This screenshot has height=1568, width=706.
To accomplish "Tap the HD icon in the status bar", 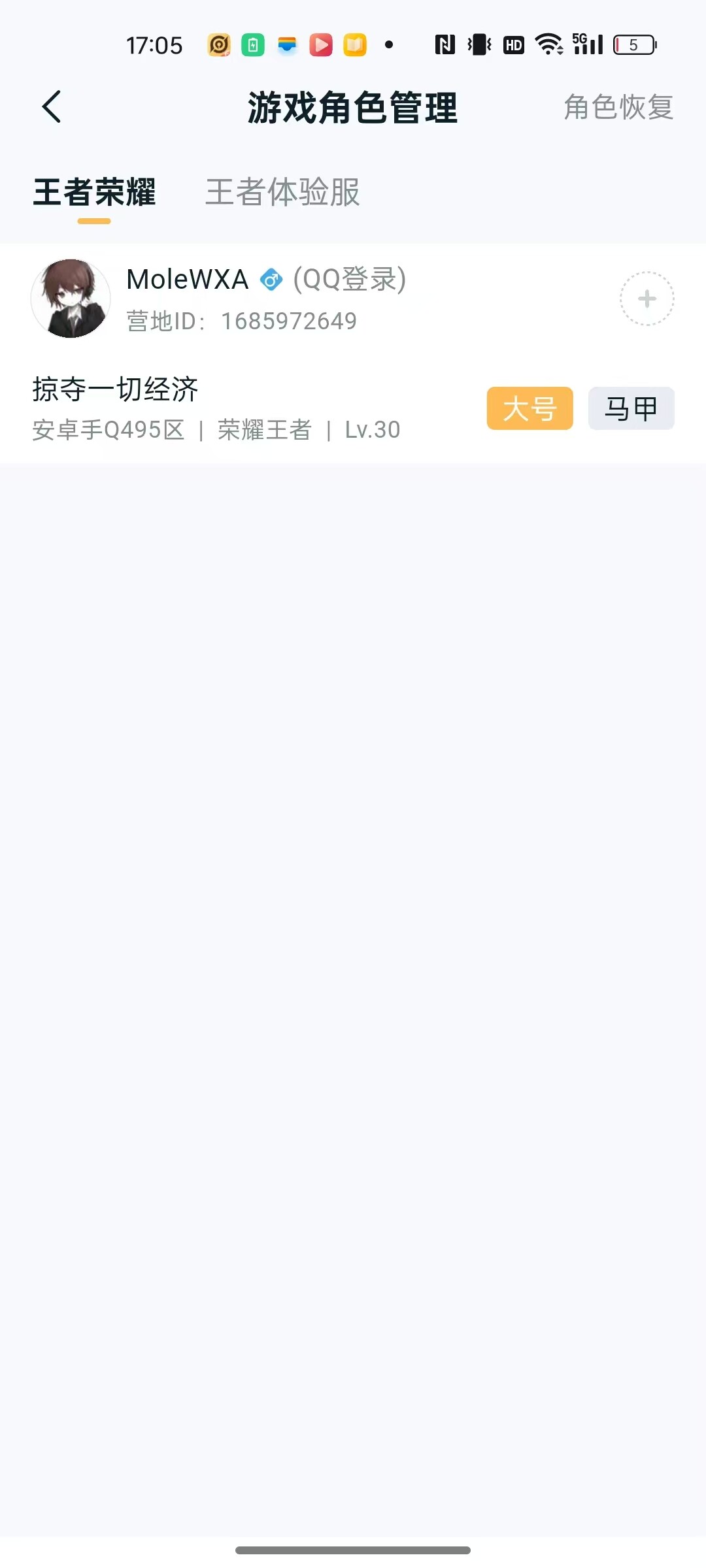I will [513, 44].
